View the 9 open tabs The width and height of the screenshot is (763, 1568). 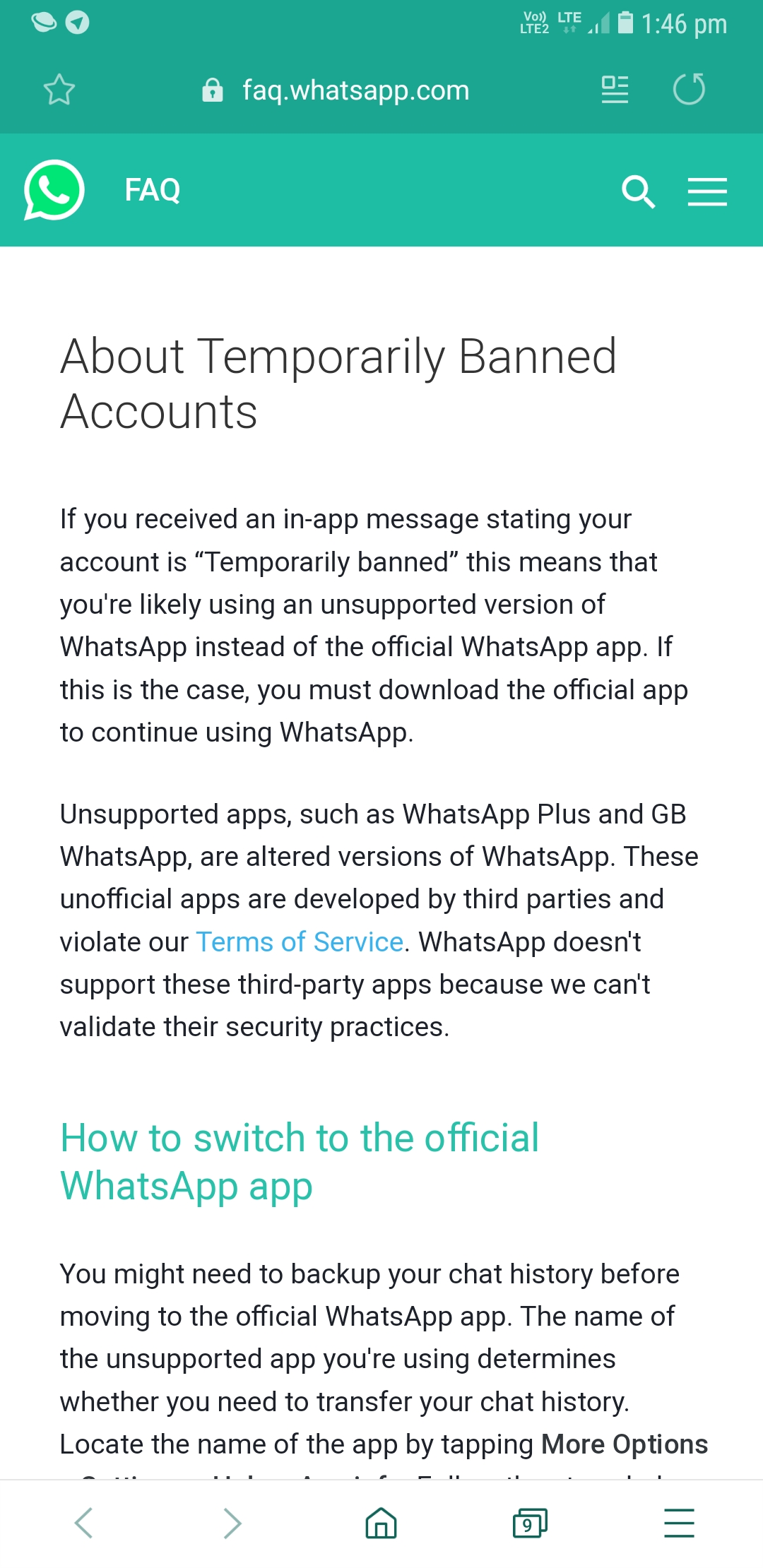click(x=530, y=1523)
